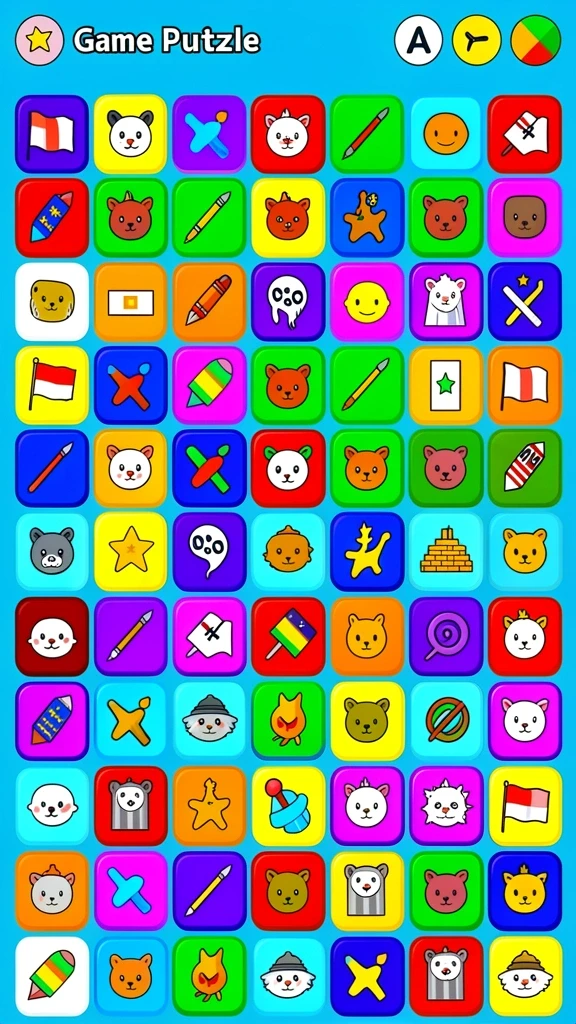Select the white seal on dark red tile

pos(52,636)
